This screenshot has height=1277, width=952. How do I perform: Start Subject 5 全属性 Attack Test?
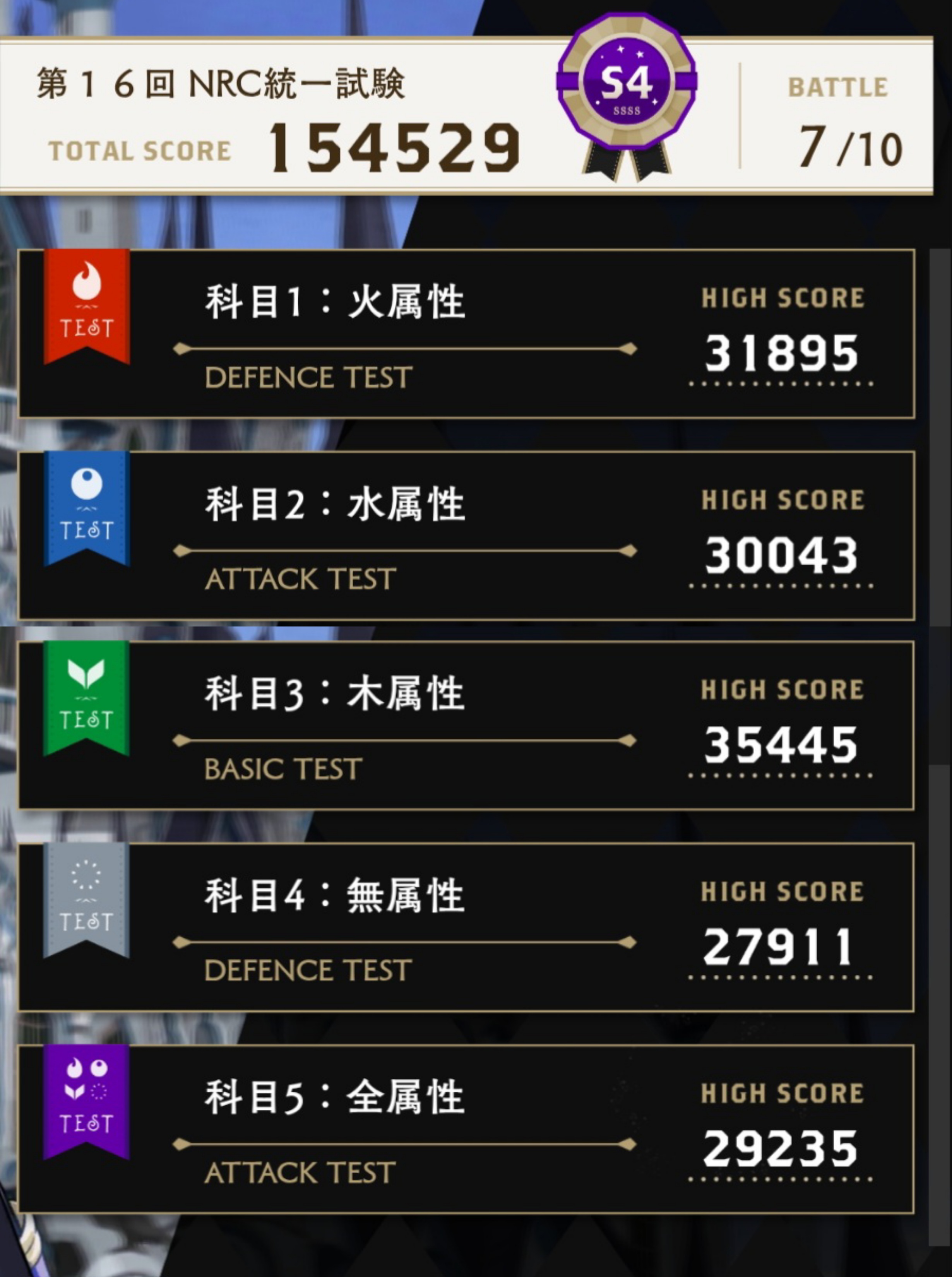466,1128
